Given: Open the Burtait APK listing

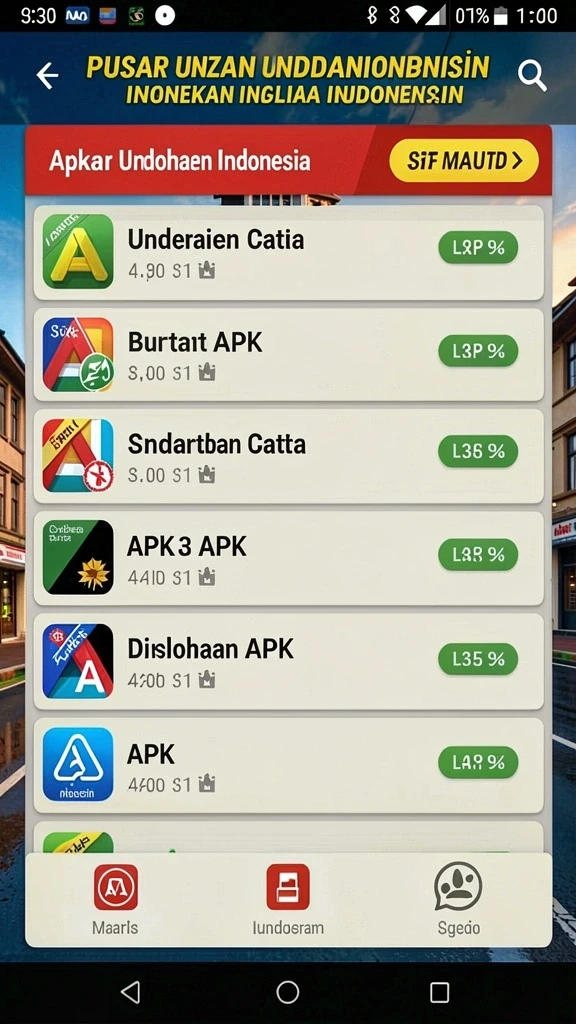Looking at the screenshot, I should pos(288,355).
